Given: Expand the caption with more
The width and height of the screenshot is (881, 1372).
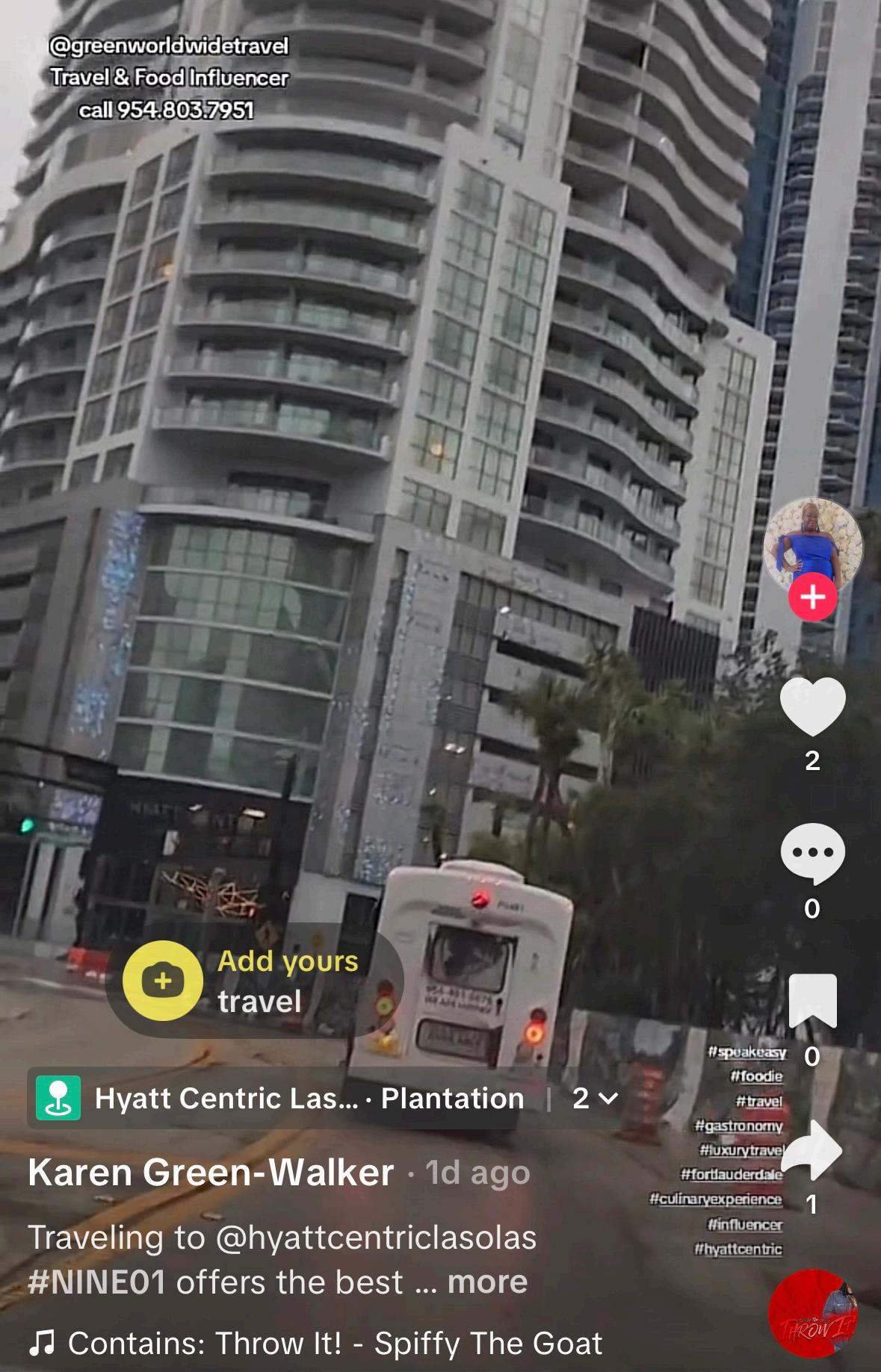Looking at the screenshot, I should [x=487, y=1282].
